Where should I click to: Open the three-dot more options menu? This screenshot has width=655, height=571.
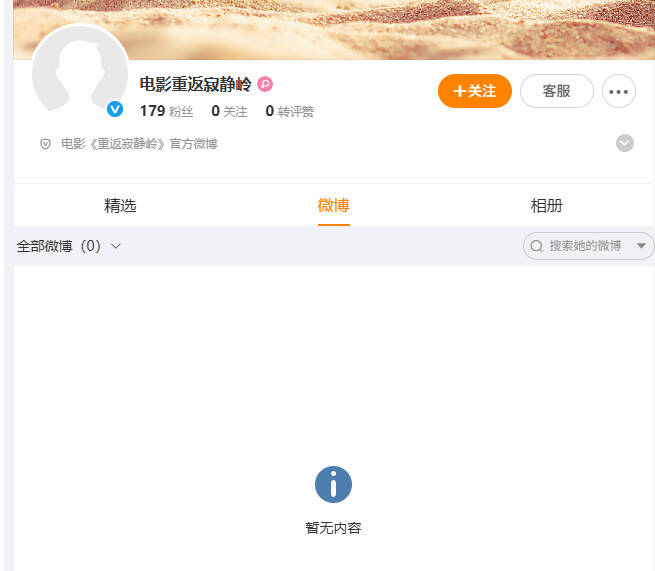[619, 91]
